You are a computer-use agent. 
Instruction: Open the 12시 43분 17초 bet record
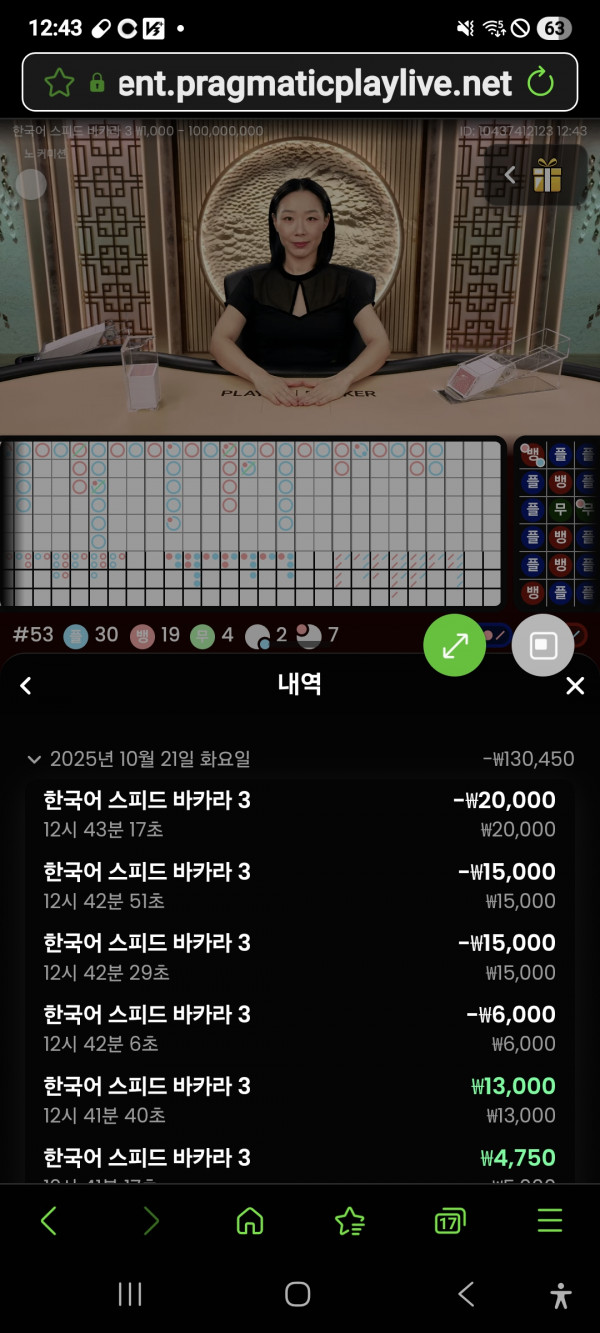[x=299, y=813]
